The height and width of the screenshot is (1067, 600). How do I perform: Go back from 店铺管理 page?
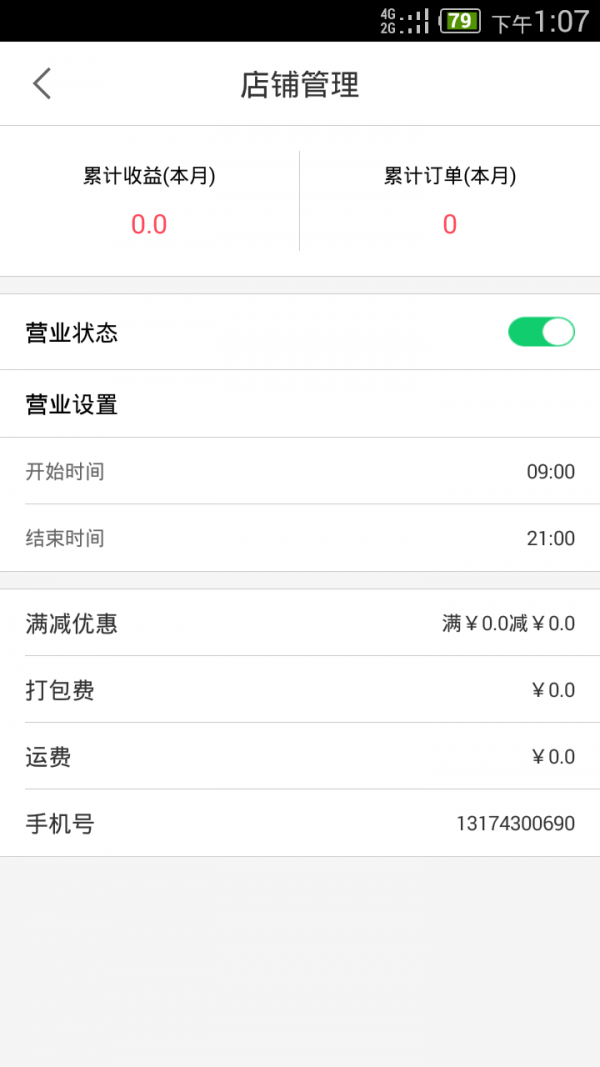[42, 84]
